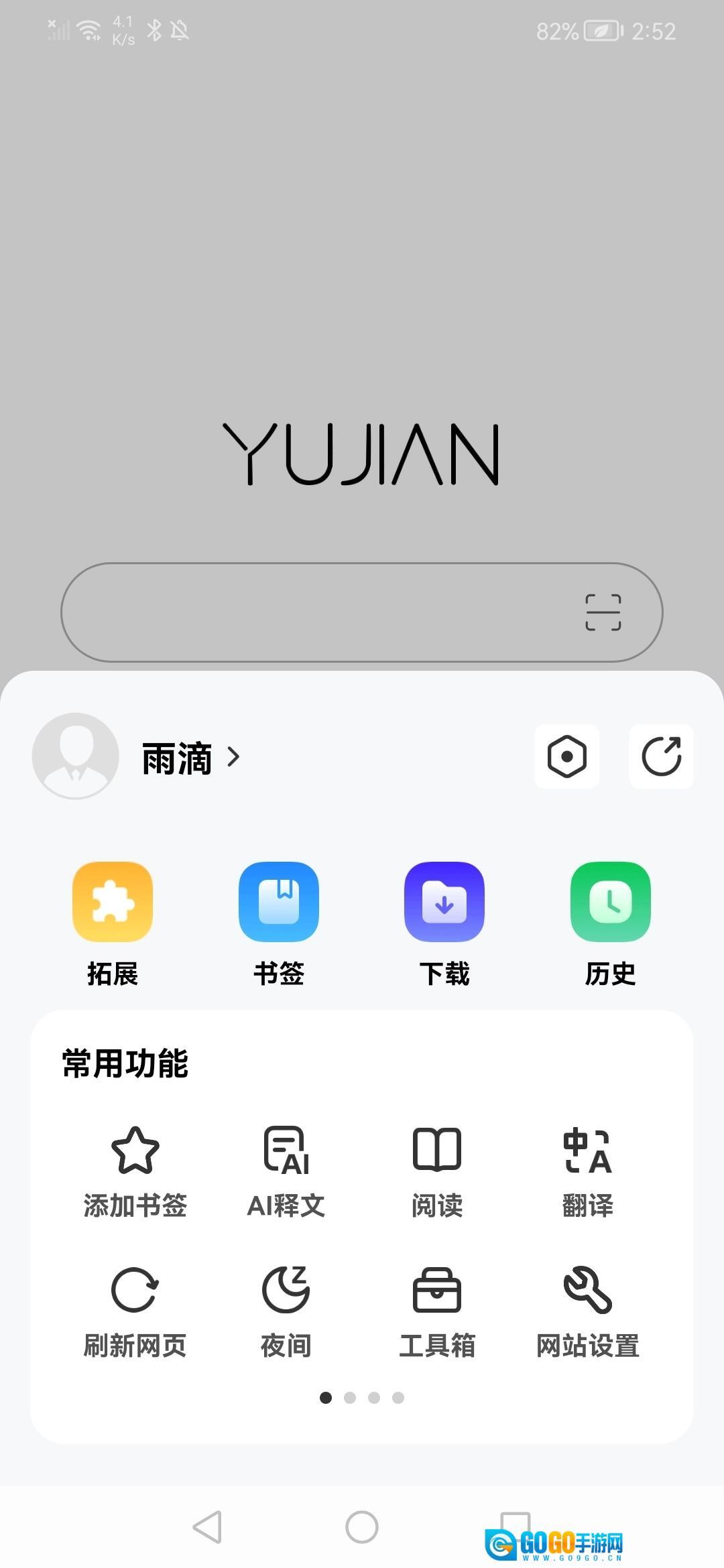Tap the share arrow icon
The image size is (724, 1568).
point(661,757)
